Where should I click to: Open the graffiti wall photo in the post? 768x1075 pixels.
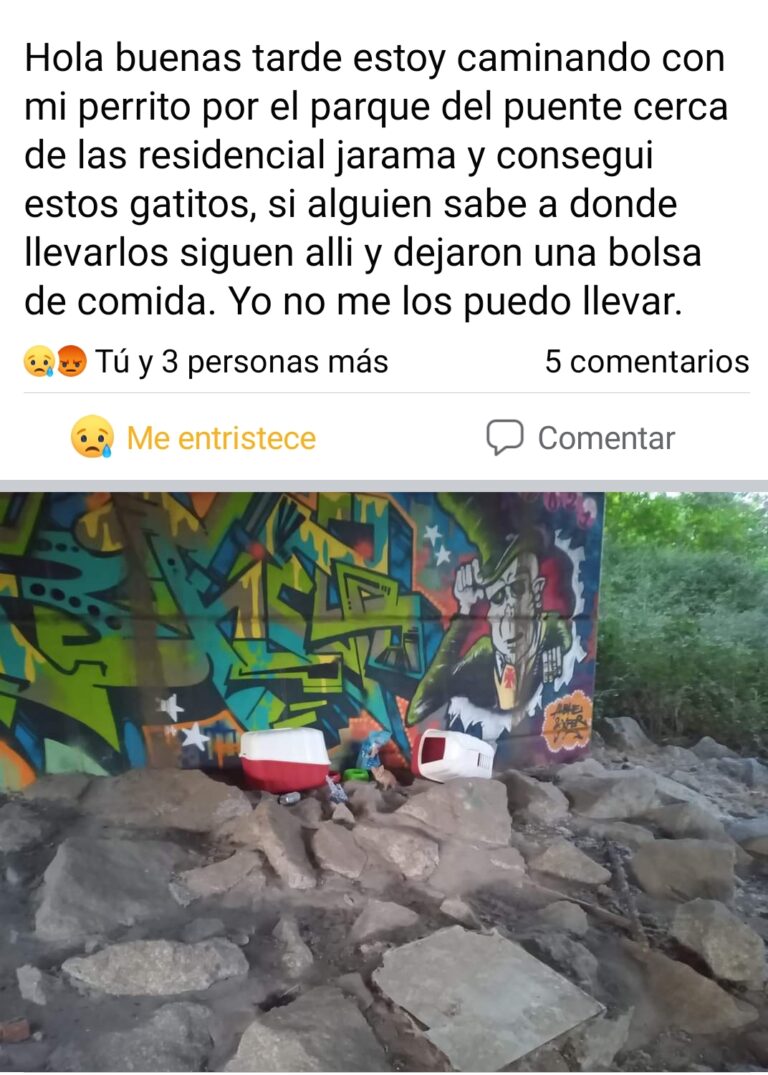(384, 780)
